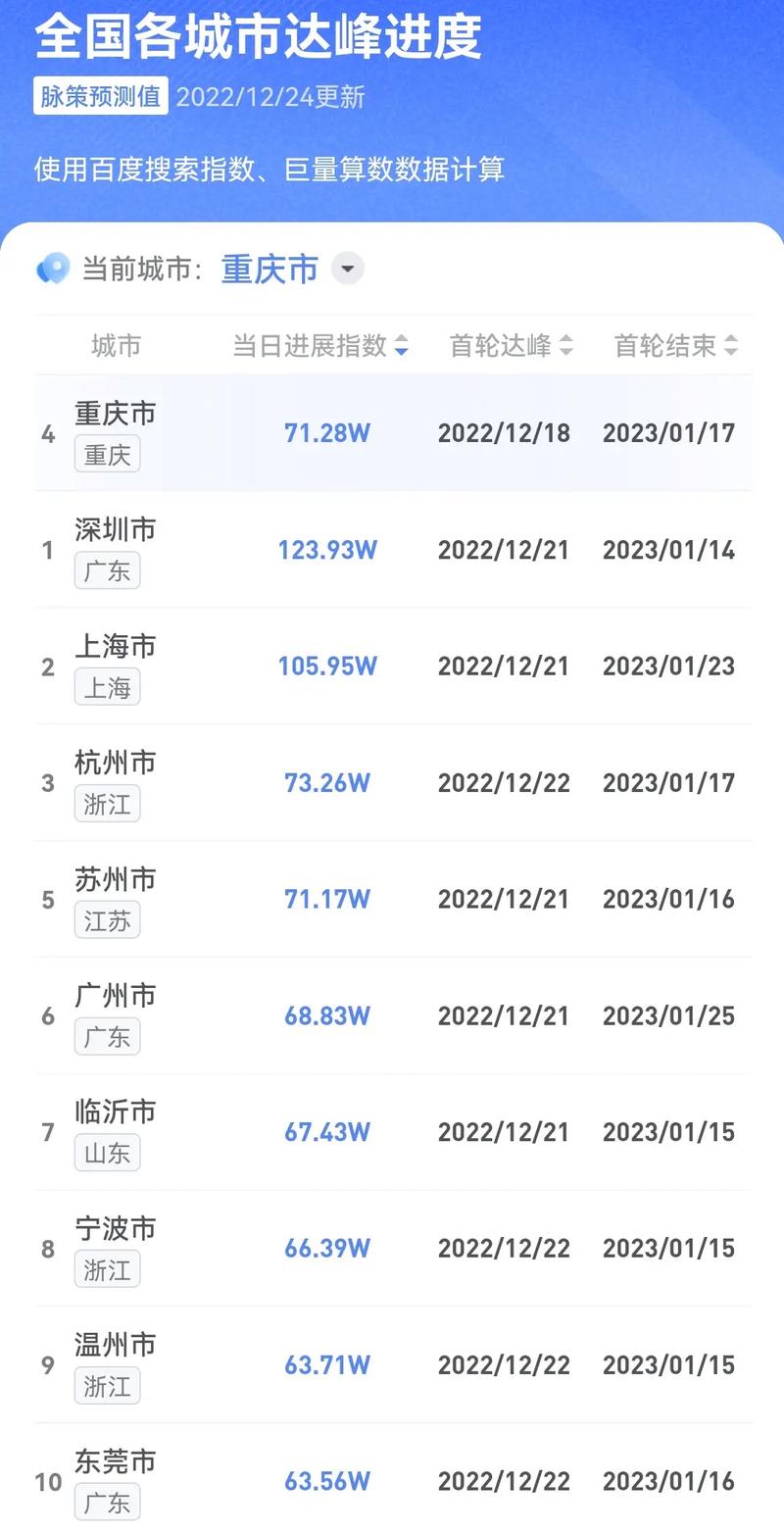Sort by 首轮达峰 date column

click(512, 346)
